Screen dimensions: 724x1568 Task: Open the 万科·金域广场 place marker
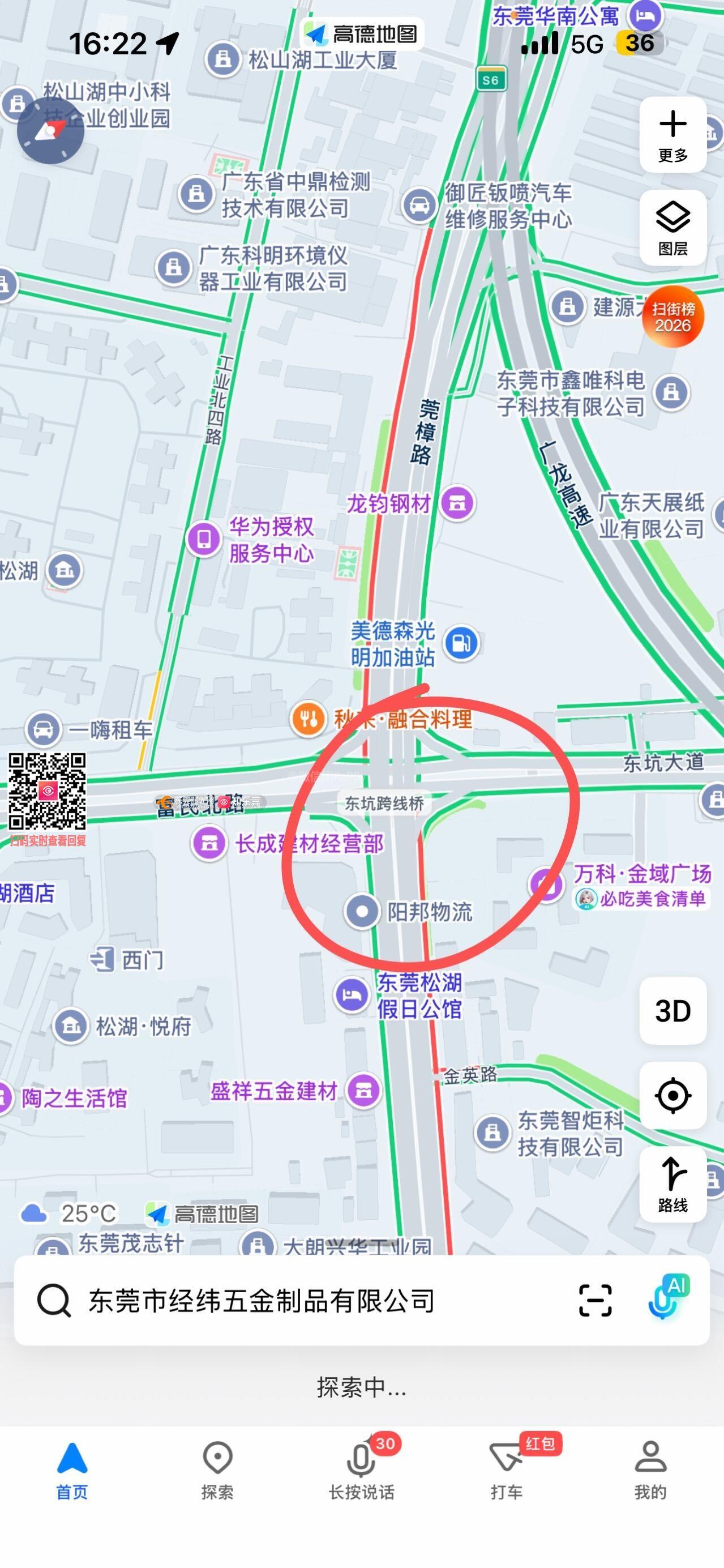pos(546,885)
